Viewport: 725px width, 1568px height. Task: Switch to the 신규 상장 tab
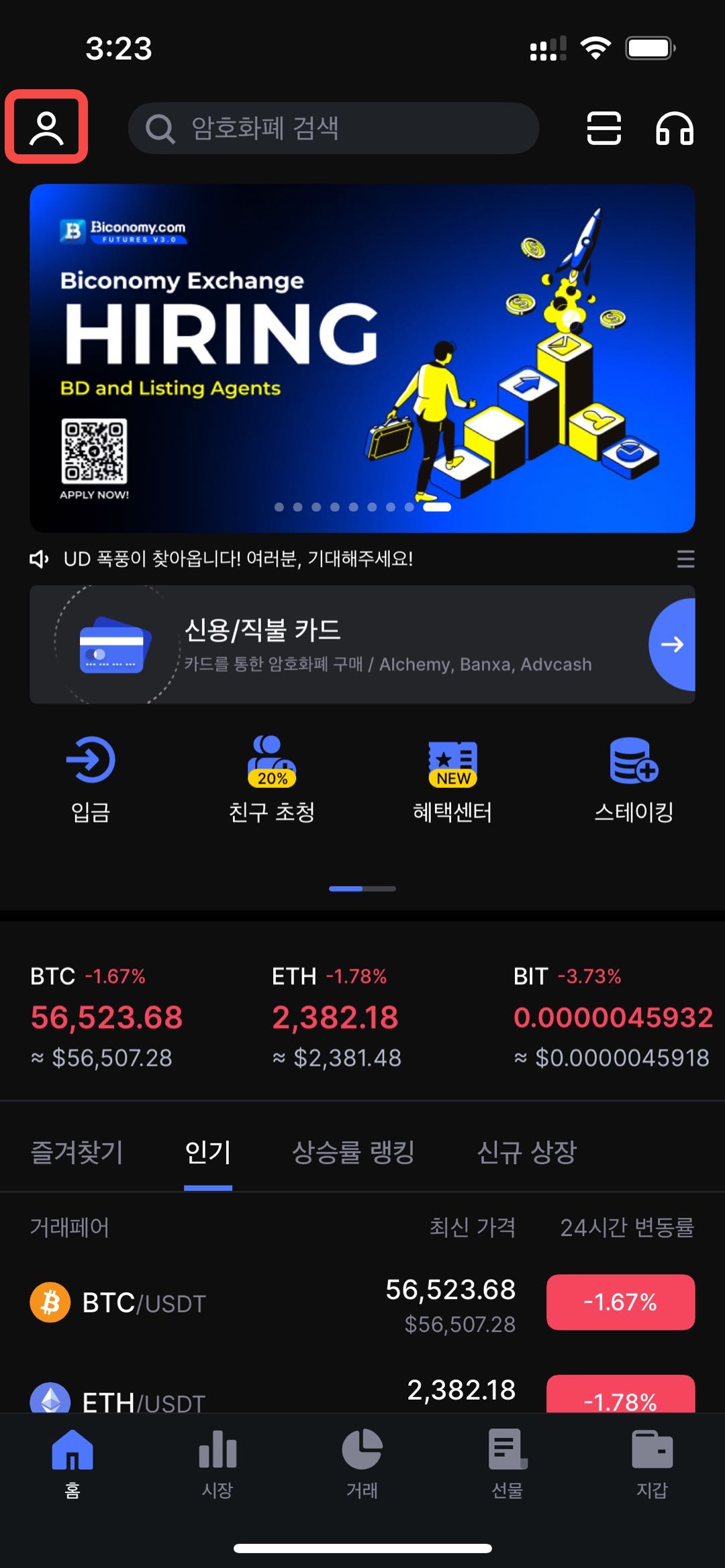(x=526, y=1153)
